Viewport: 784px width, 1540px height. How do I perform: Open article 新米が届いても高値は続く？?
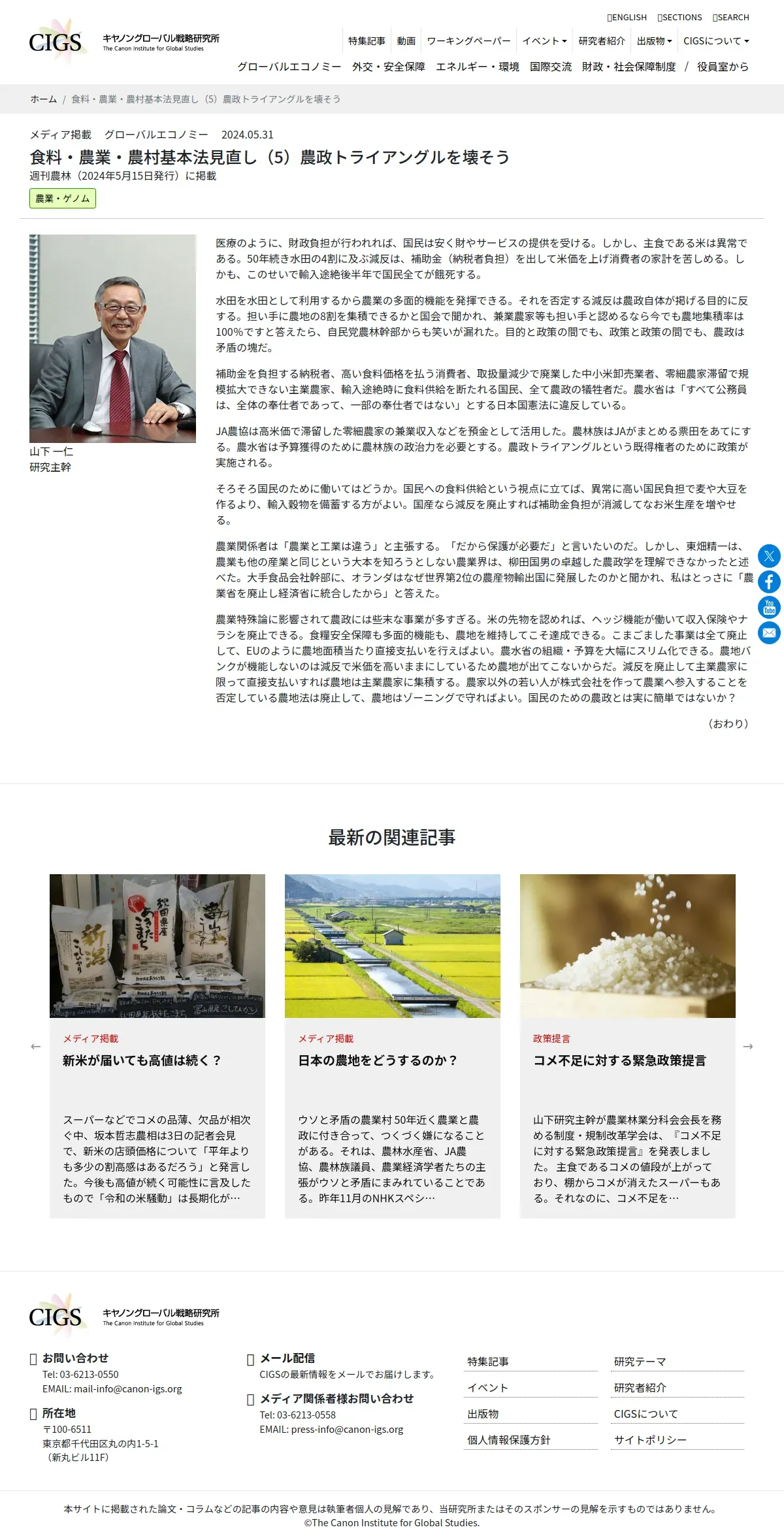(142, 1060)
